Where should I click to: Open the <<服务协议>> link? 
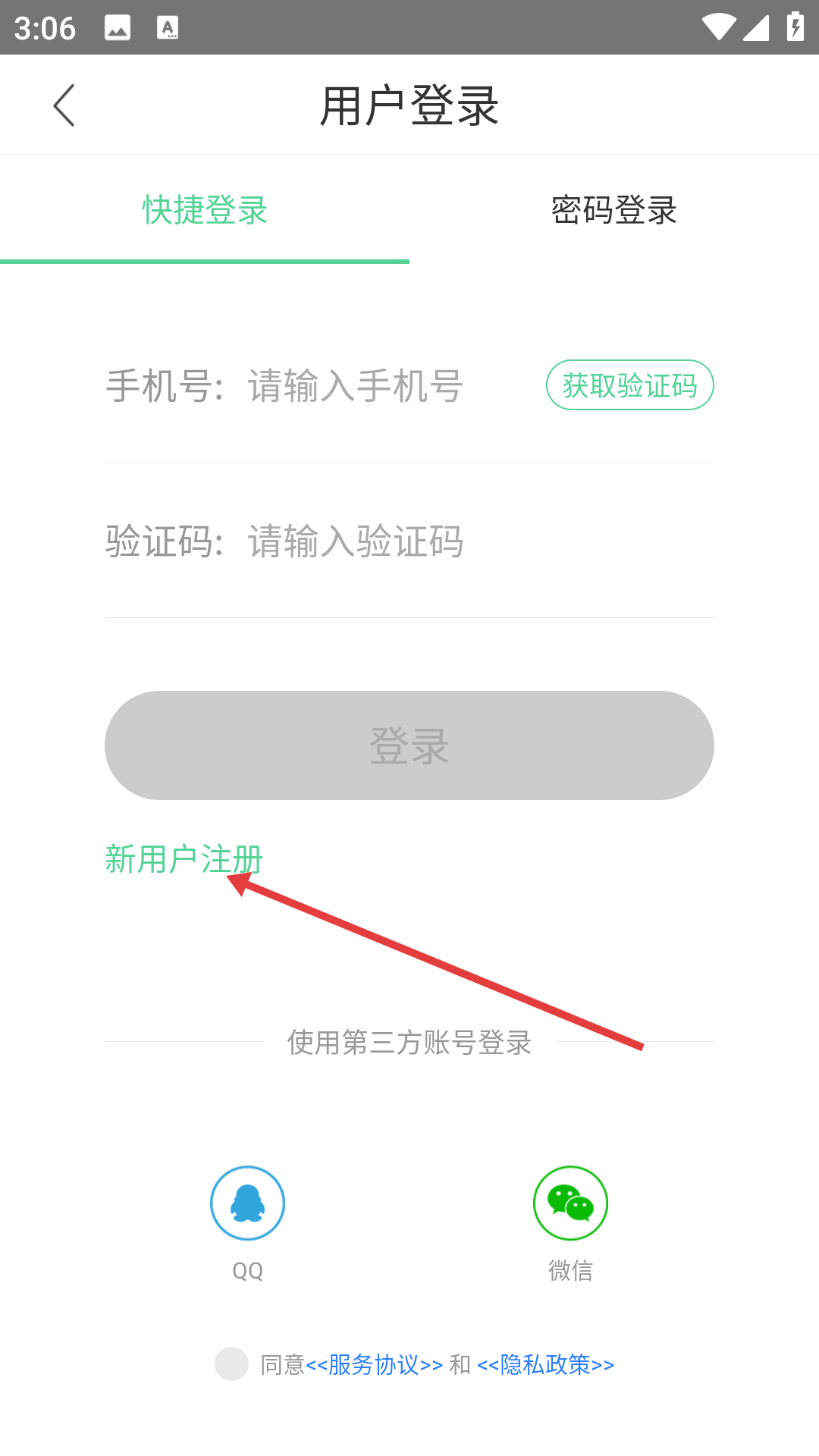pos(374,1365)
